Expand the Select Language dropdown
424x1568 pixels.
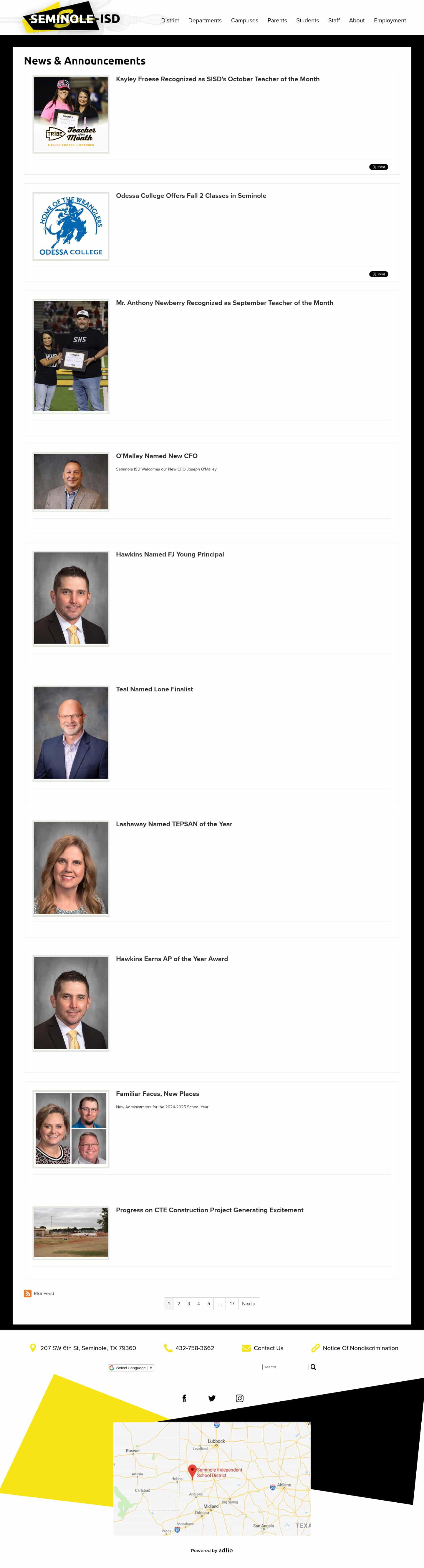pyautogui.click(x=131, y=1368)
